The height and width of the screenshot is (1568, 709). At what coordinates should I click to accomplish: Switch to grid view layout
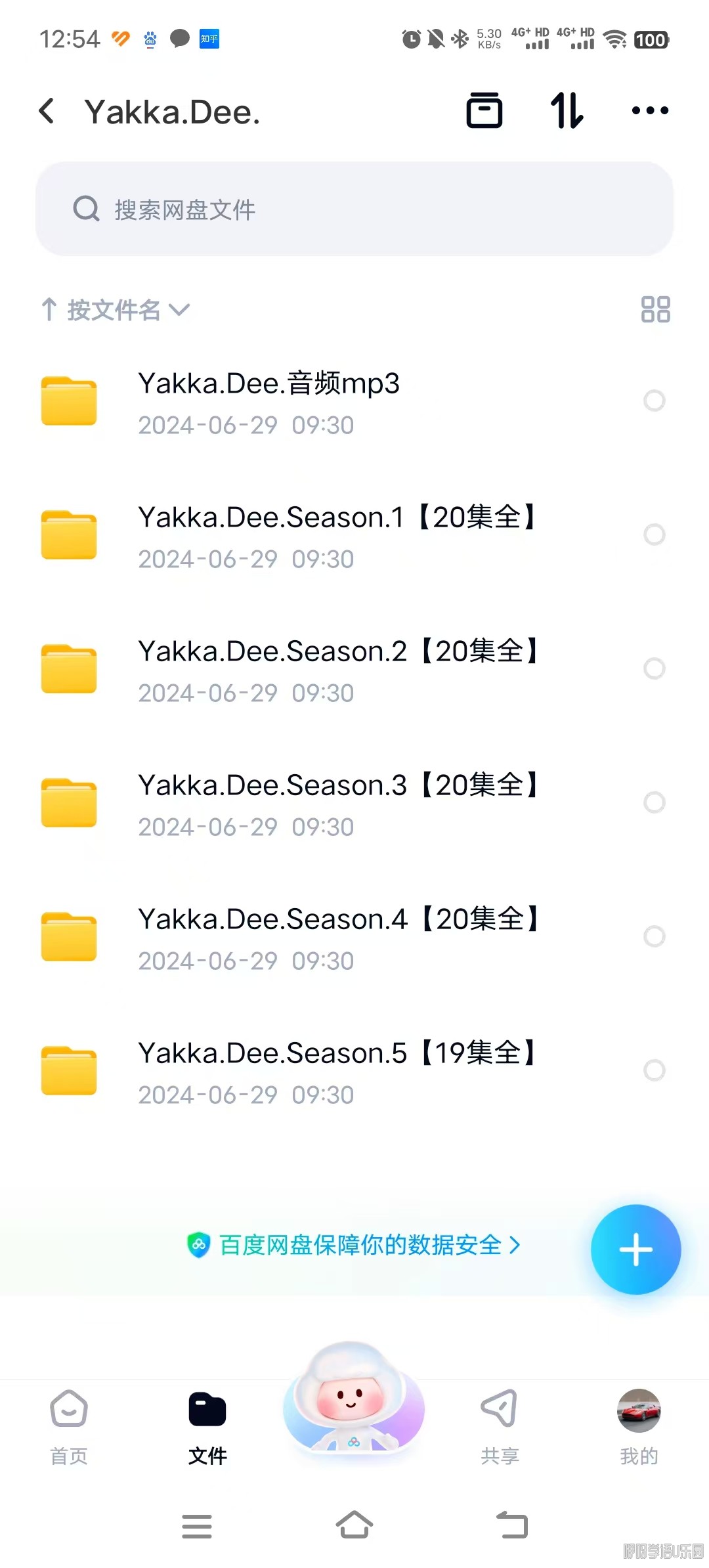(655, 309)
